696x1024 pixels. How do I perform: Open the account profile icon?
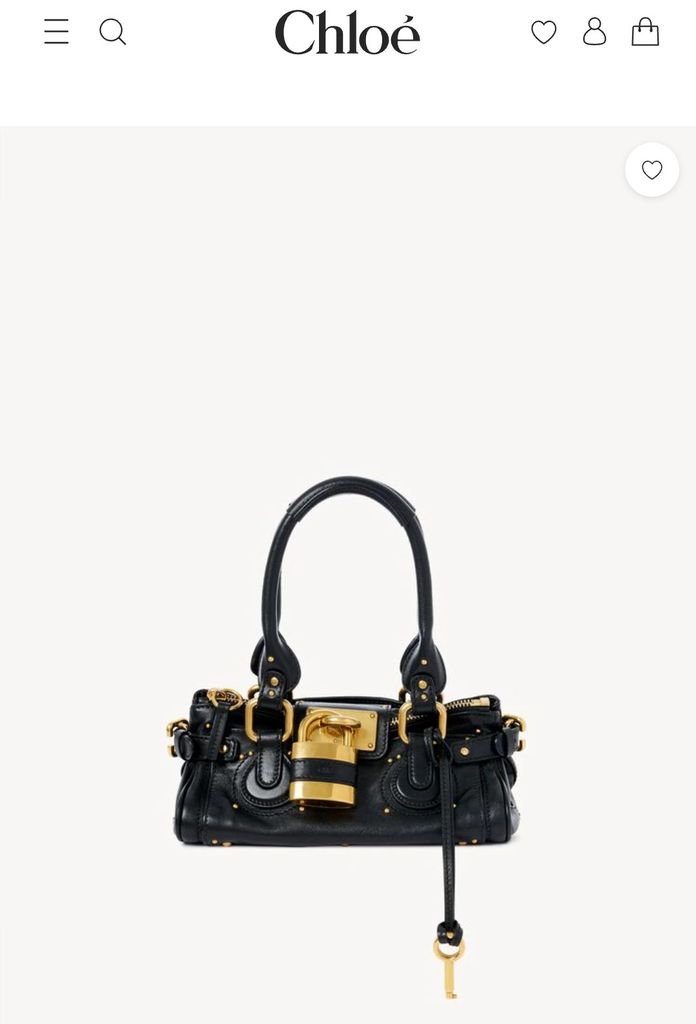point(594,32)
